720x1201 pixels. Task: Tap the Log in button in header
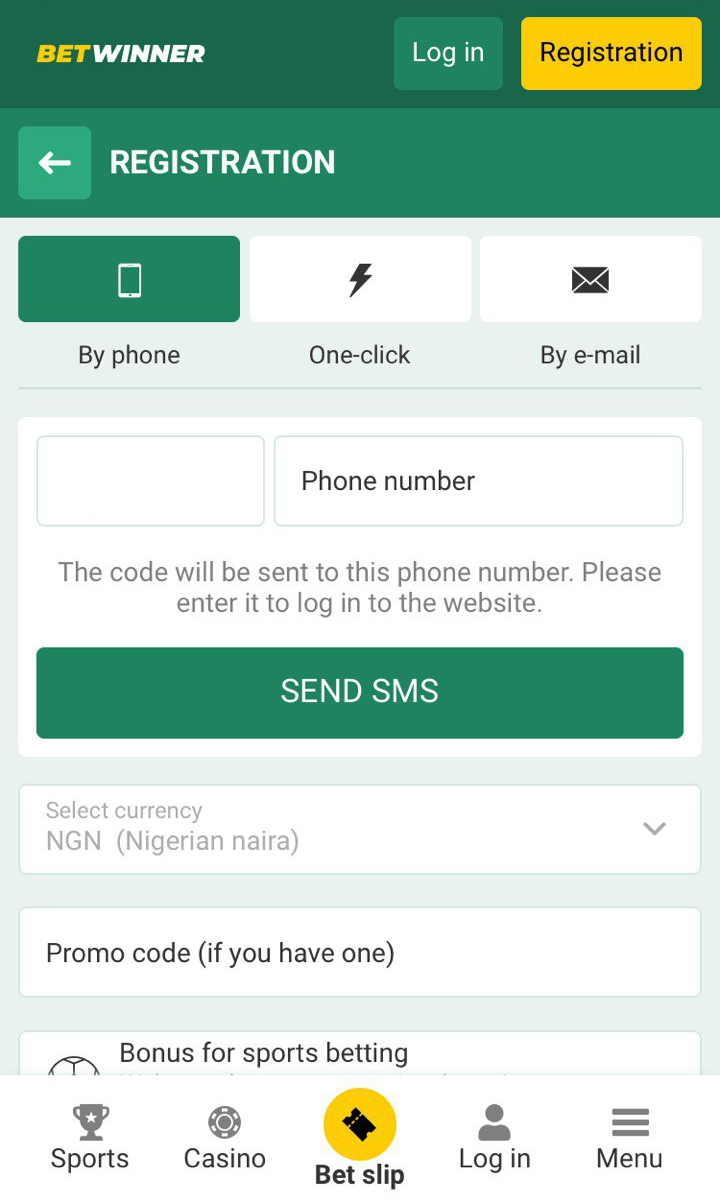[x=448, y=53]
